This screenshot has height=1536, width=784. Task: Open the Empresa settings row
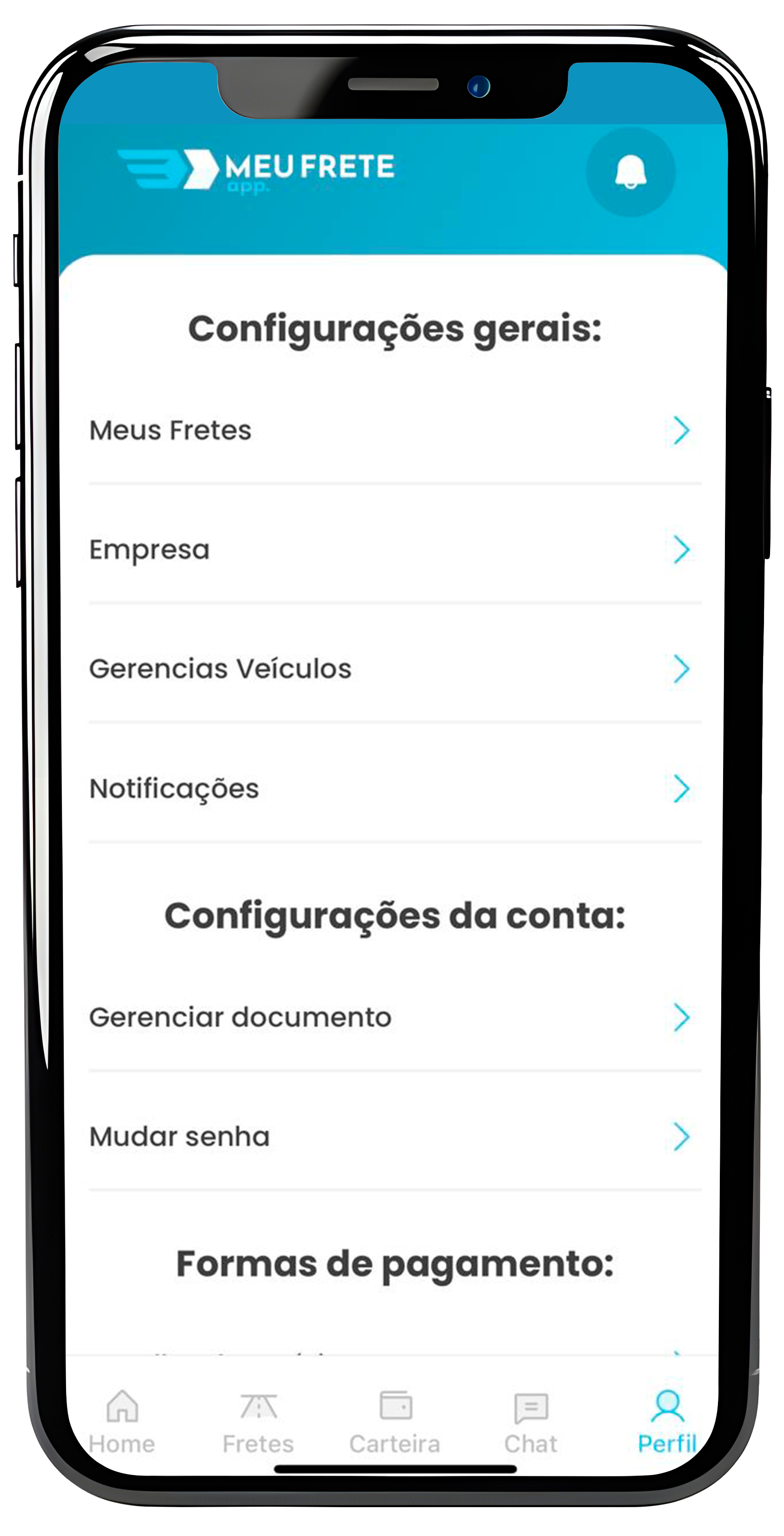[393, 549]
